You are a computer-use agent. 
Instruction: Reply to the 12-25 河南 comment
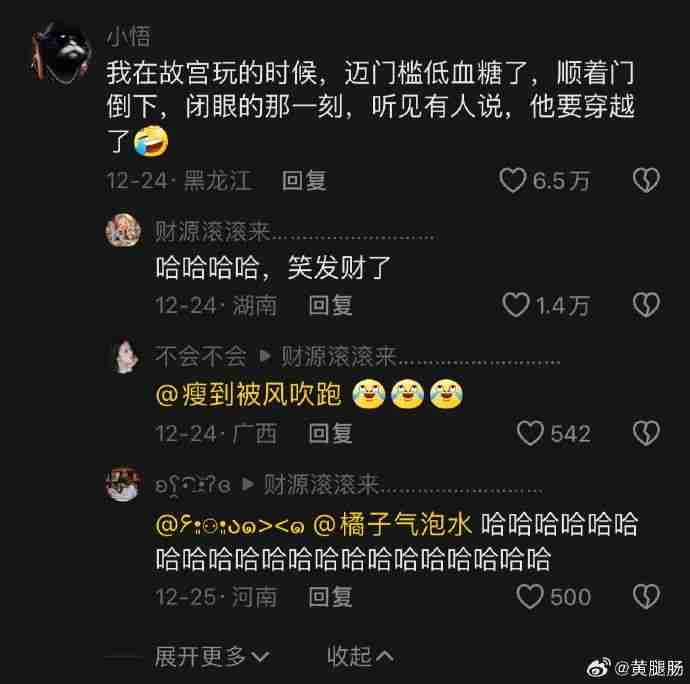pyautogui.click(x=329, y=597)
